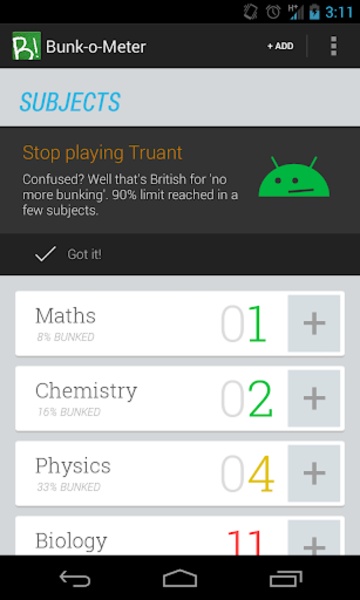The image size is (360, 600).
Task: Add a bunk to Biology
Action: tap(314, 538)
